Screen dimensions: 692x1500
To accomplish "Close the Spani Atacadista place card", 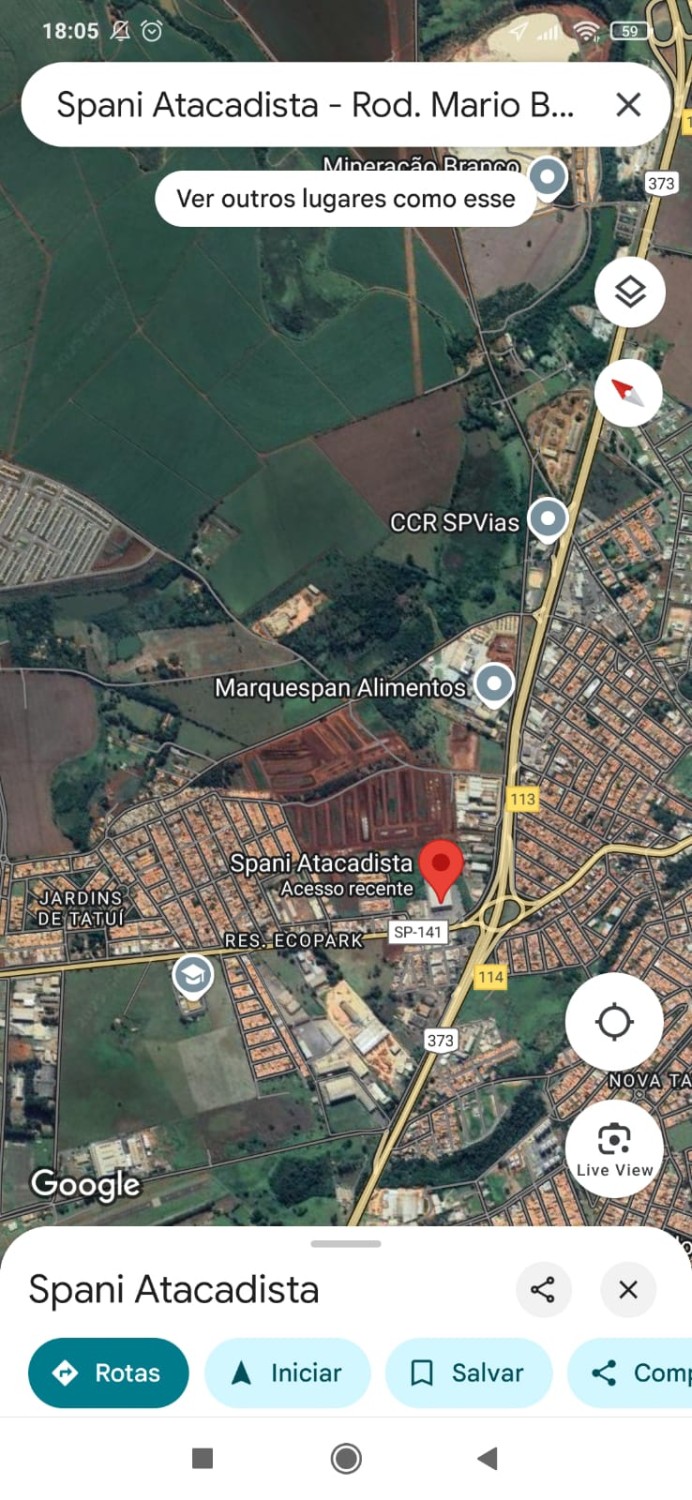I will (628, 1290).
